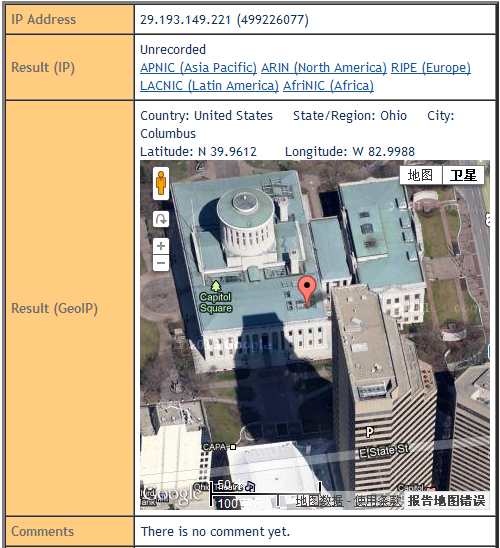The width and height of the screenshot is (500, 548).
Task: Tap the Street View pegman icon
Action: tap(161, 183)
